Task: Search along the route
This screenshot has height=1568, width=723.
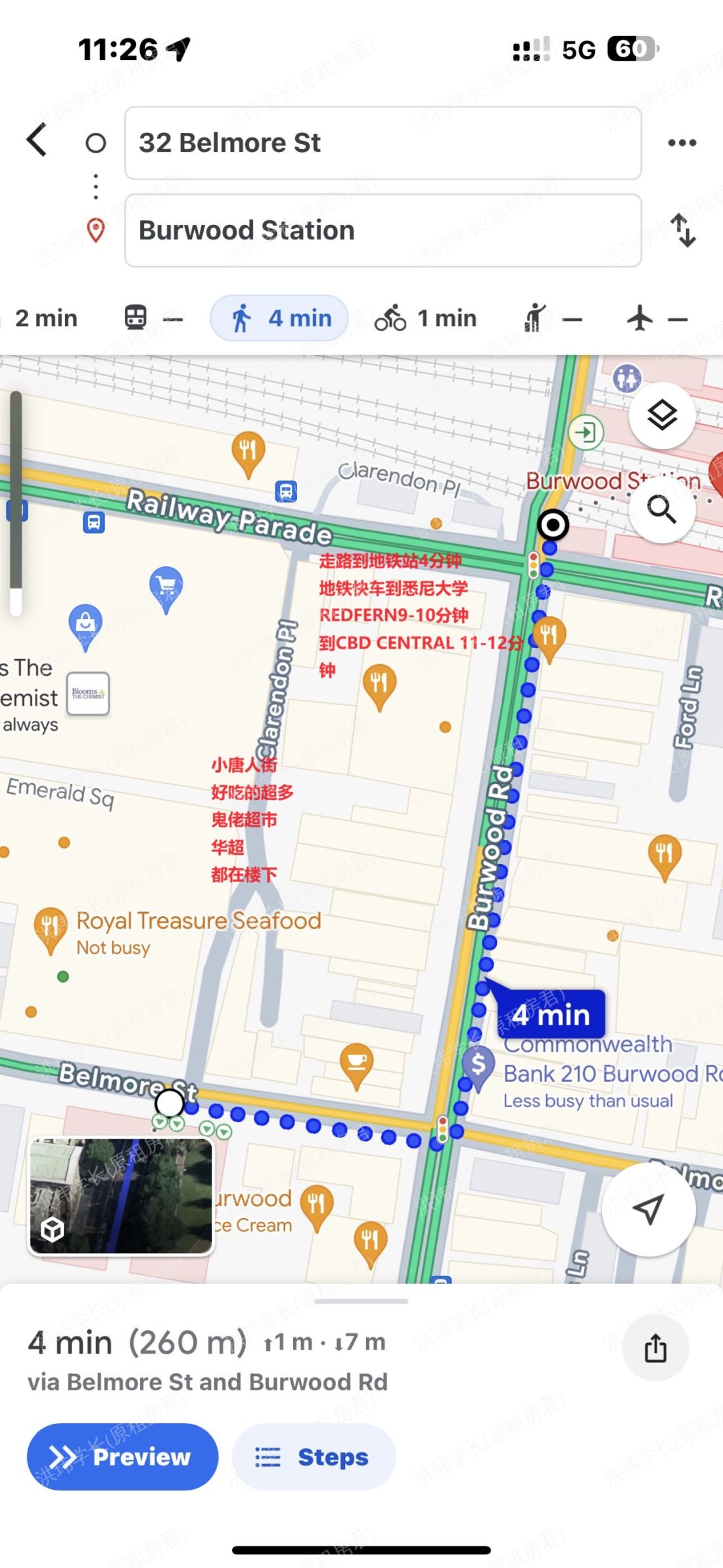Action: tap(662, 509)
